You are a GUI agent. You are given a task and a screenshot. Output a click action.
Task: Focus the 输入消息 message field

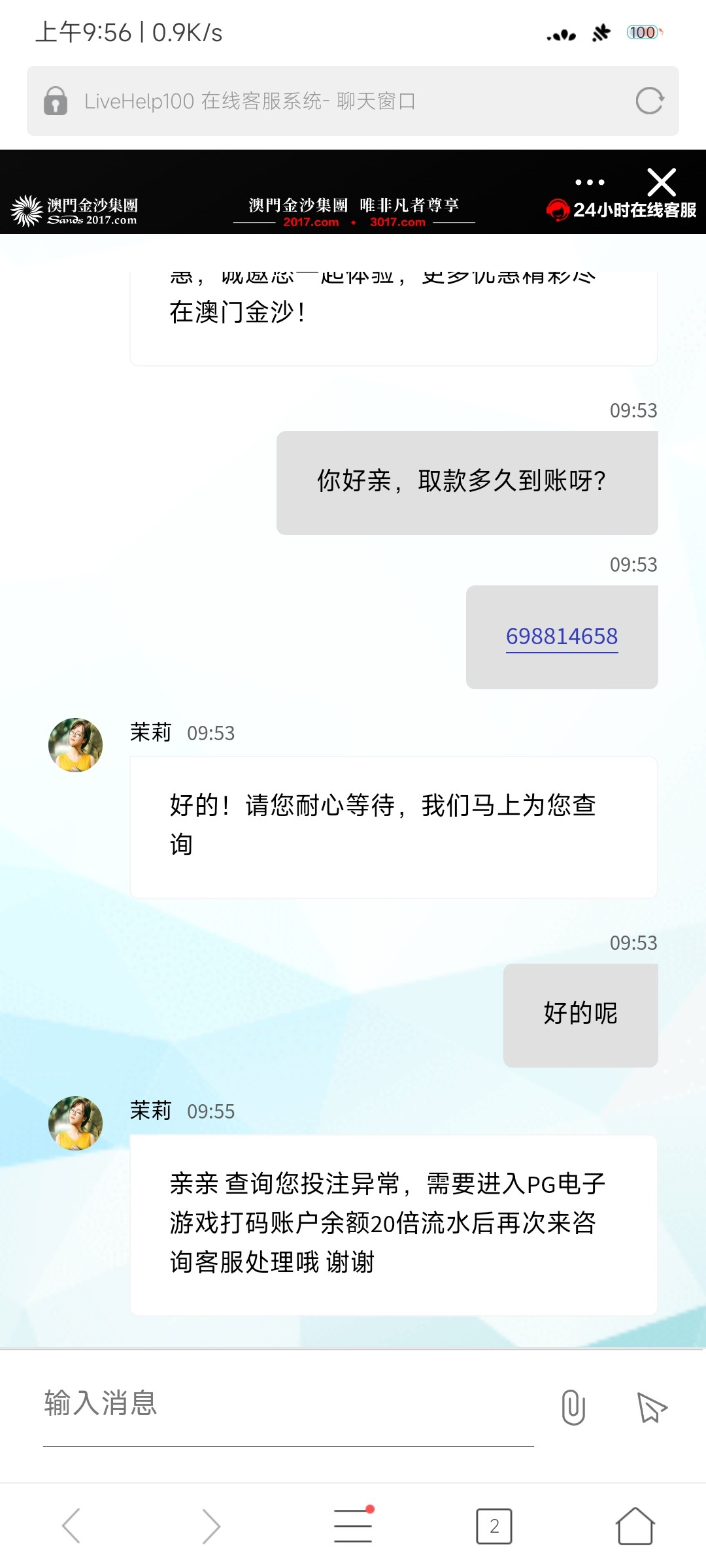pyautogui.click(x=288, y=1405)
